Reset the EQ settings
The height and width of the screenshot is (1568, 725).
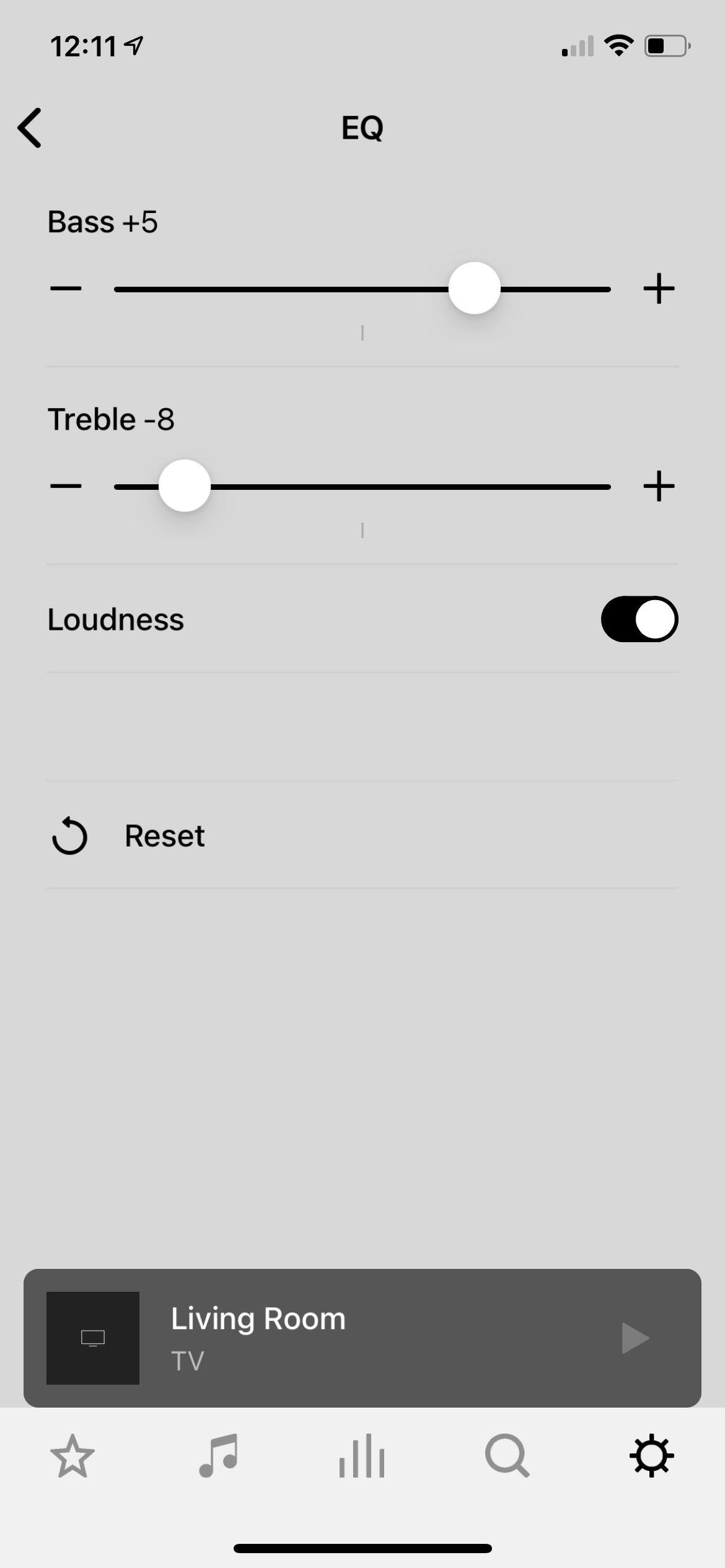coord(164,835)
